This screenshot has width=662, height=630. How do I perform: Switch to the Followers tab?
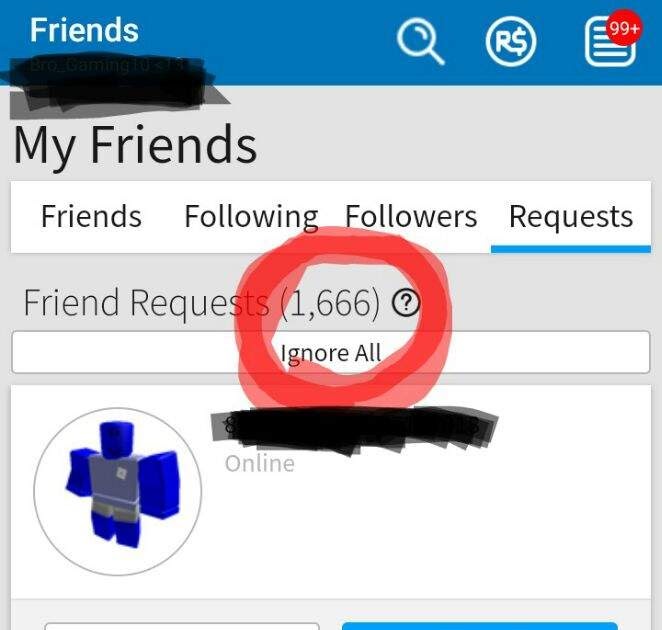(411, 217)
